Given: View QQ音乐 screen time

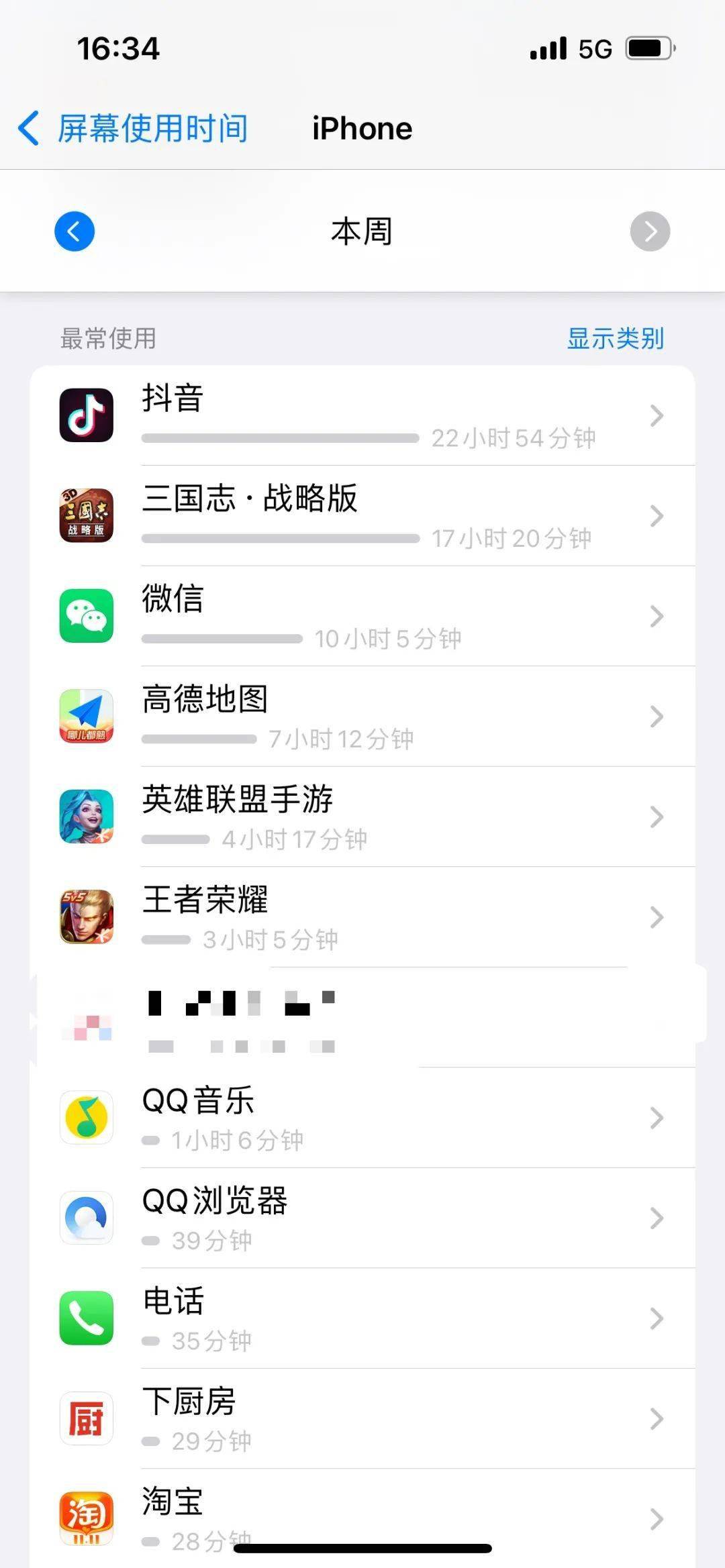Looking at the screenshot, I should click(x=362, y=1117).
